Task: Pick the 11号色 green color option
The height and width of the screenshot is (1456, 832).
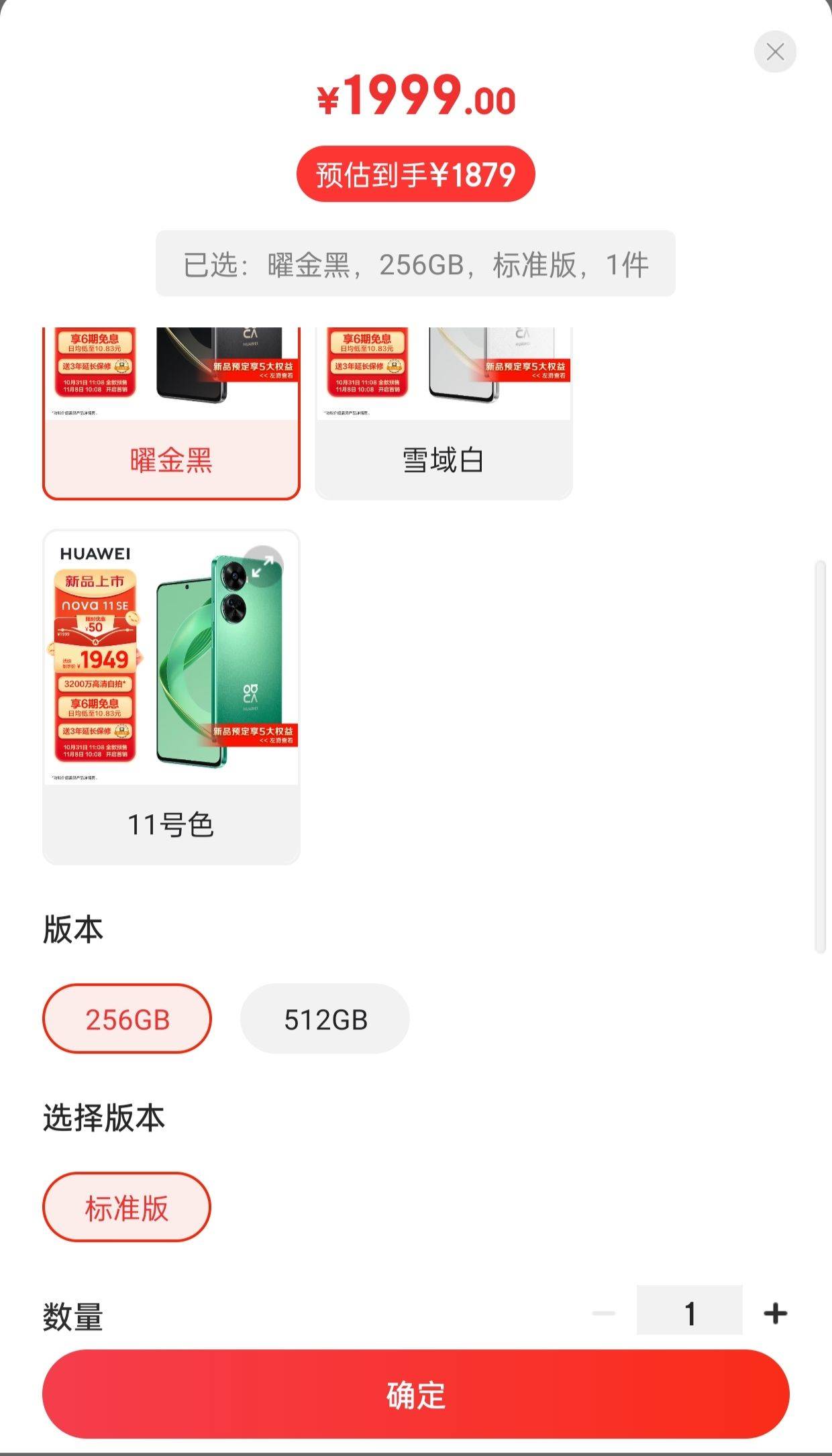Action: (171, 824)
